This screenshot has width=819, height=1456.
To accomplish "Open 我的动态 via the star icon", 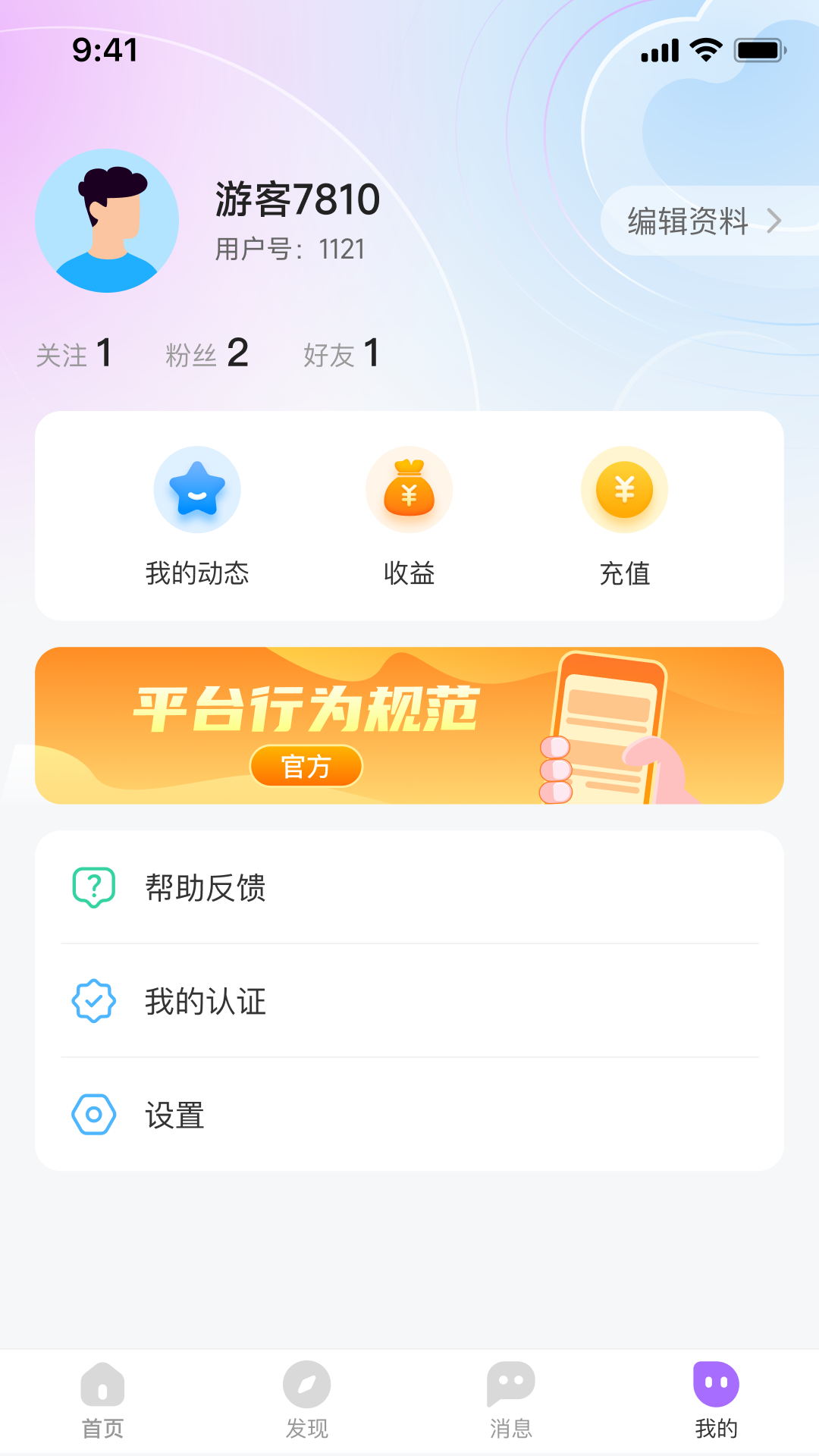I will tap(197, 489).
